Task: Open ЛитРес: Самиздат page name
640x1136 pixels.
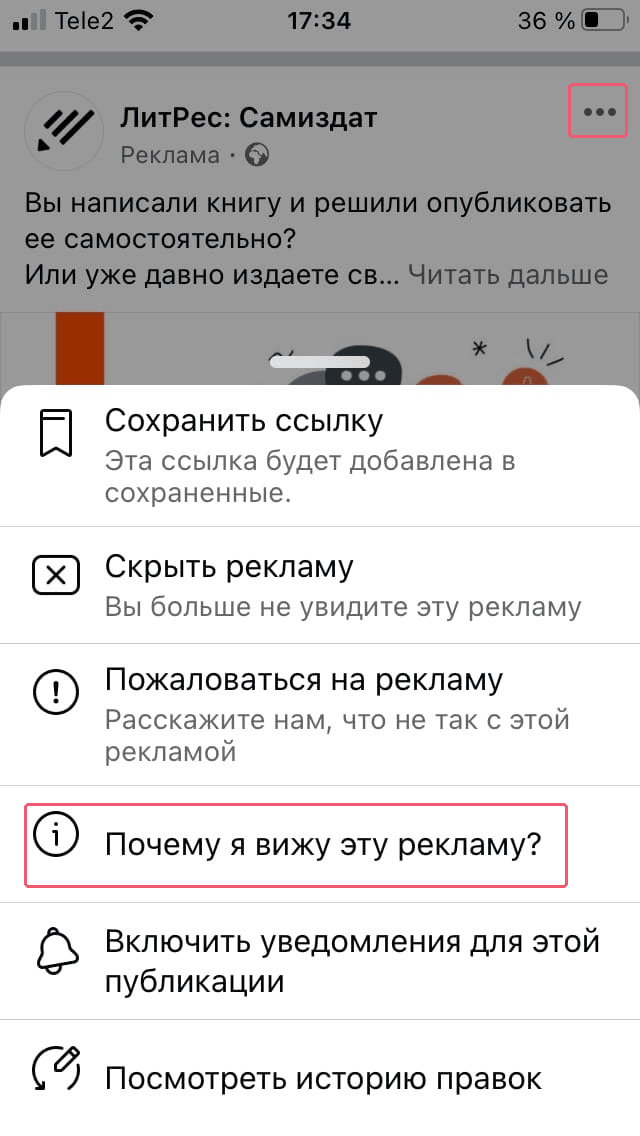Action: click(248, 119)
